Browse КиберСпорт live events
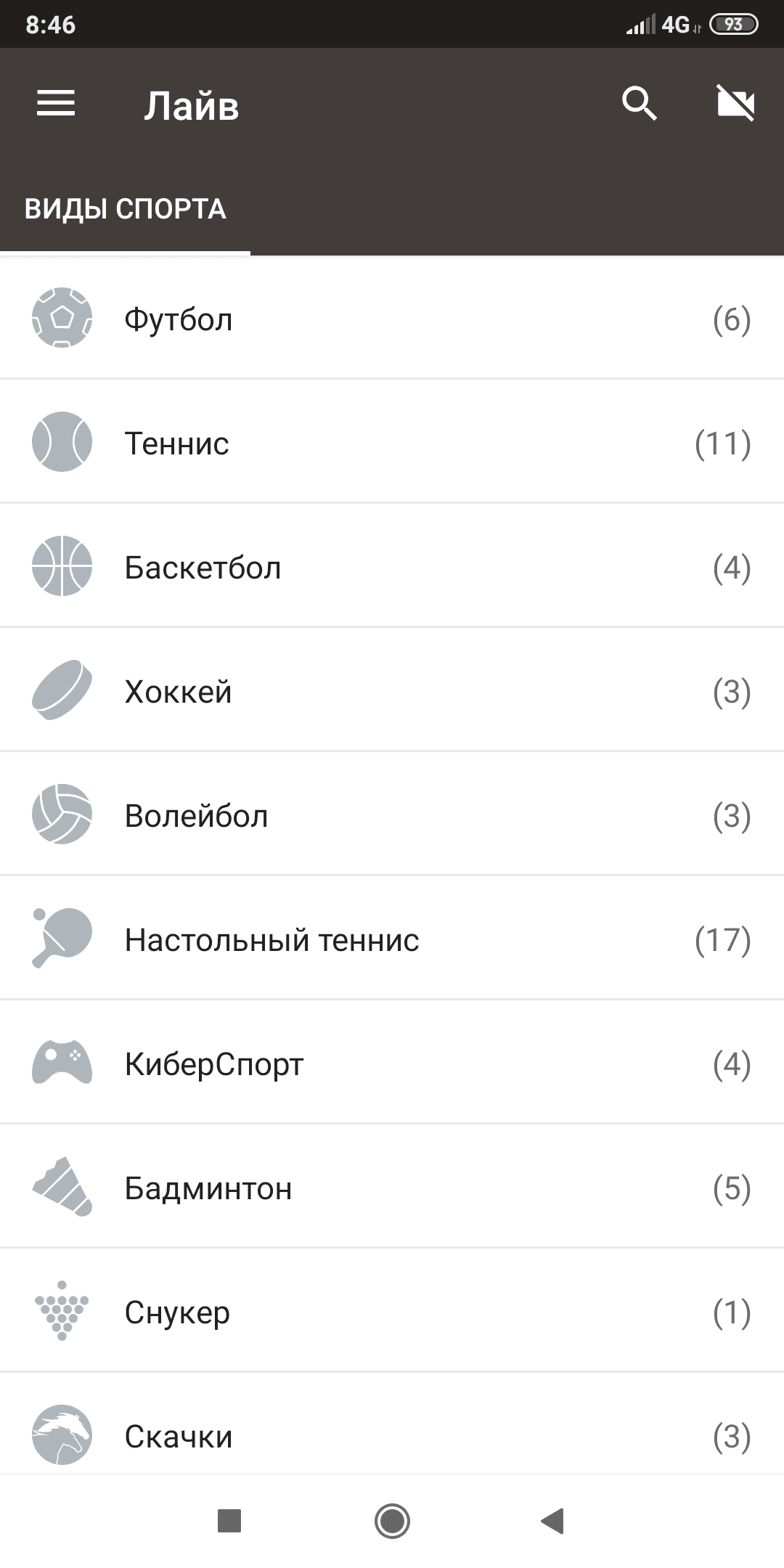784x1568 pixels. 392,1064
